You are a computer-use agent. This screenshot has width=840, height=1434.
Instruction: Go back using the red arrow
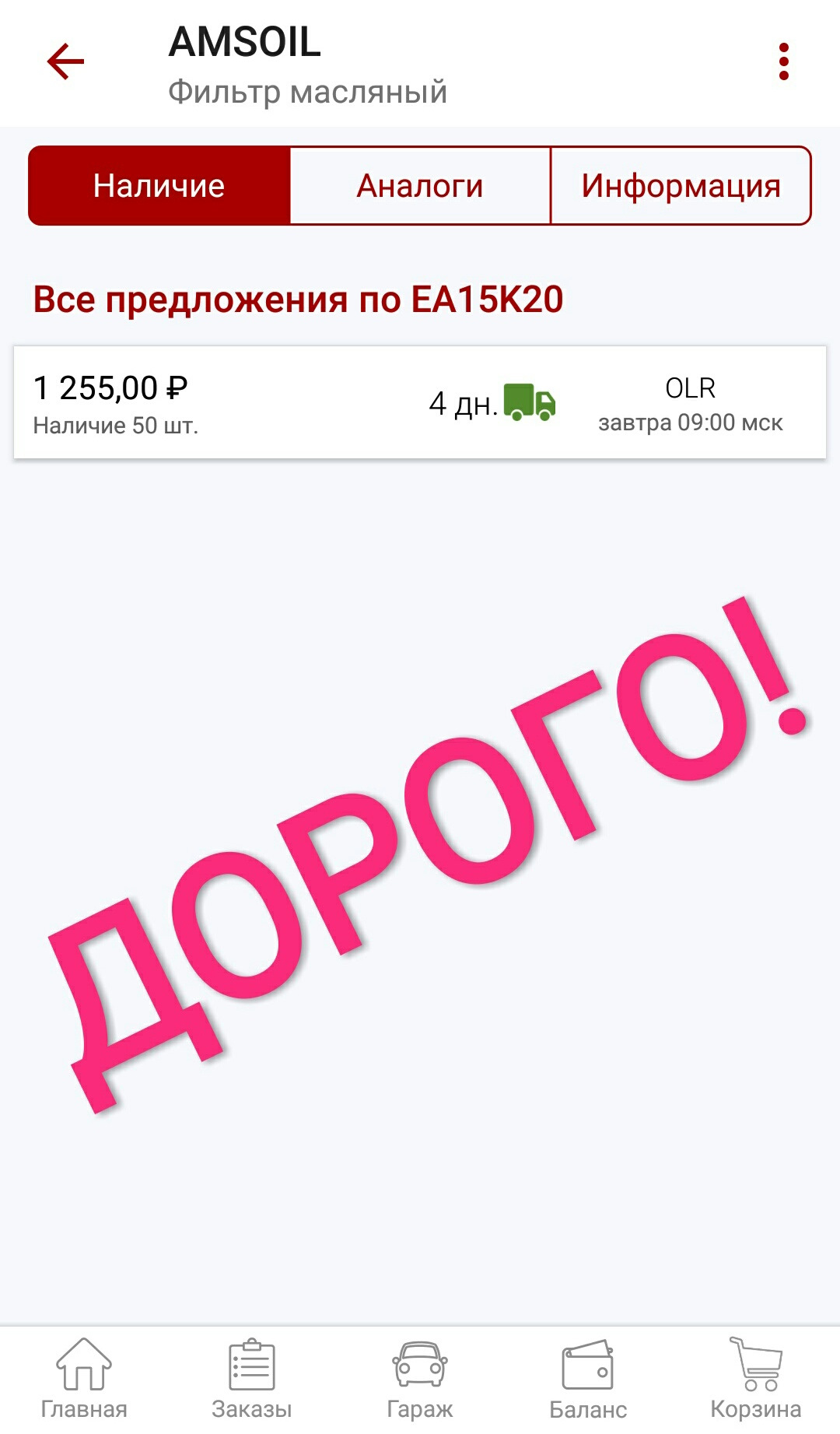(65, 61)
